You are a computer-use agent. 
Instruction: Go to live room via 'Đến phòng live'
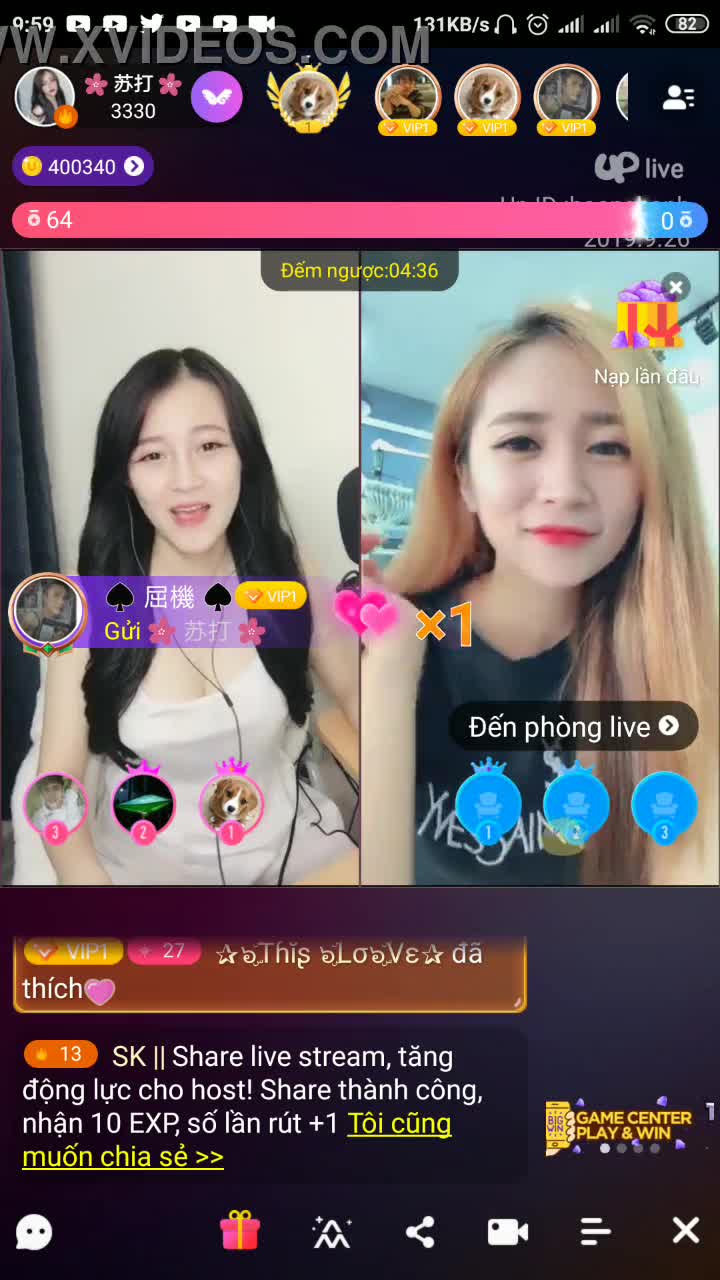[573, 727]
